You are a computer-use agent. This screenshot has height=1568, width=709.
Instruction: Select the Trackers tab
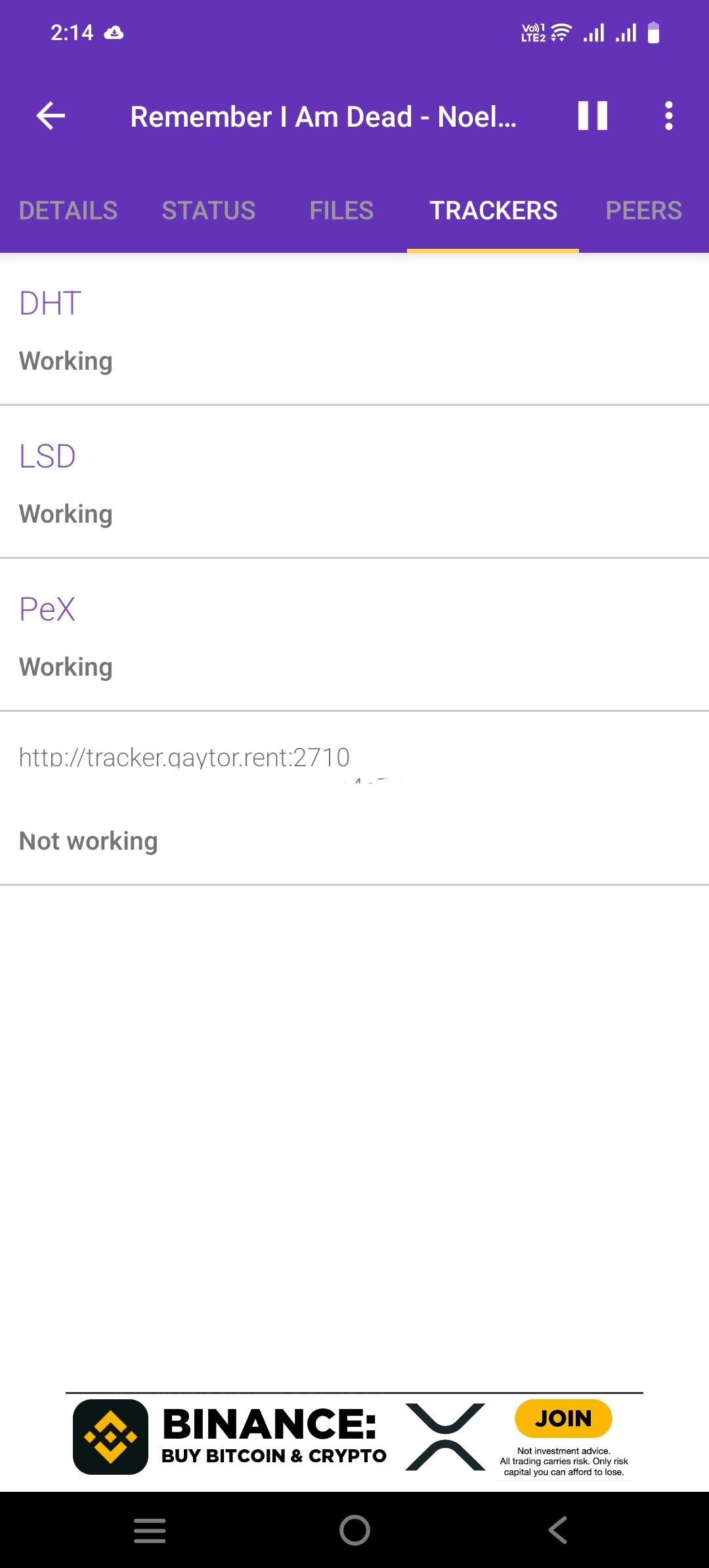tap(493, 211)
